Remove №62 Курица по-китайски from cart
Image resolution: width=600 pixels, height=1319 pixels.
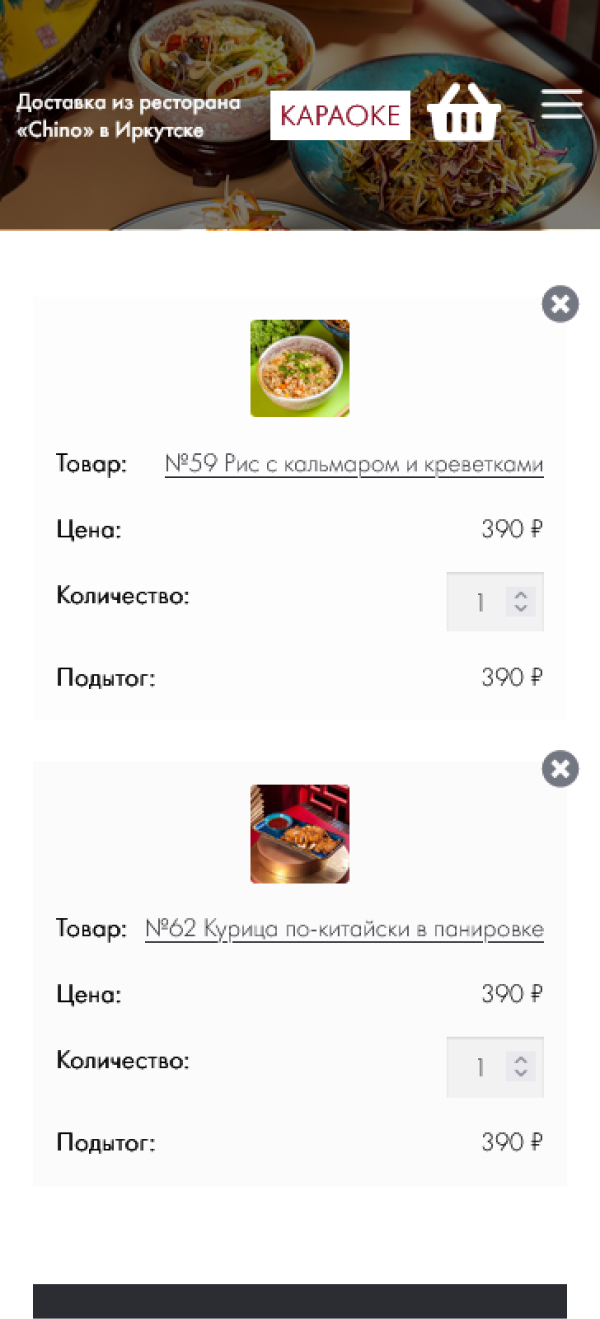[560, 769]
